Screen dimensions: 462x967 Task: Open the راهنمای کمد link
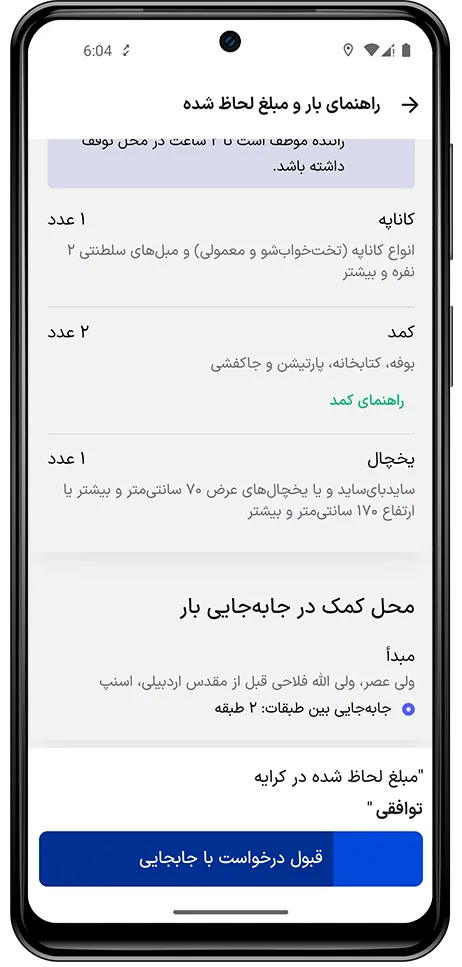pos(366,401)
